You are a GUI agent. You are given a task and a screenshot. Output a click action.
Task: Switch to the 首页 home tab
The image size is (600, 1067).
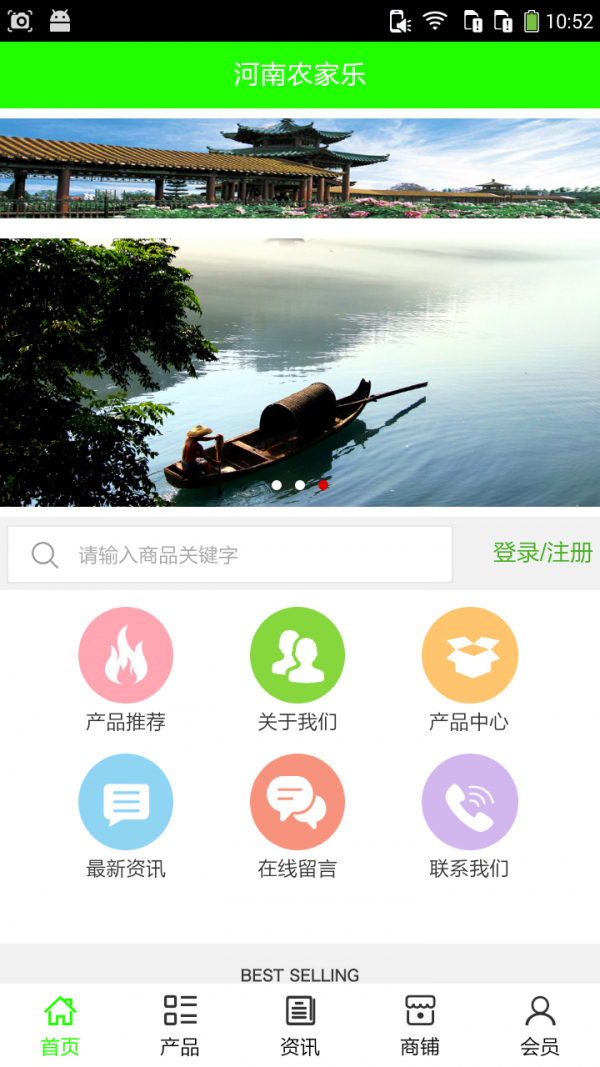(x=60, y=1025)
